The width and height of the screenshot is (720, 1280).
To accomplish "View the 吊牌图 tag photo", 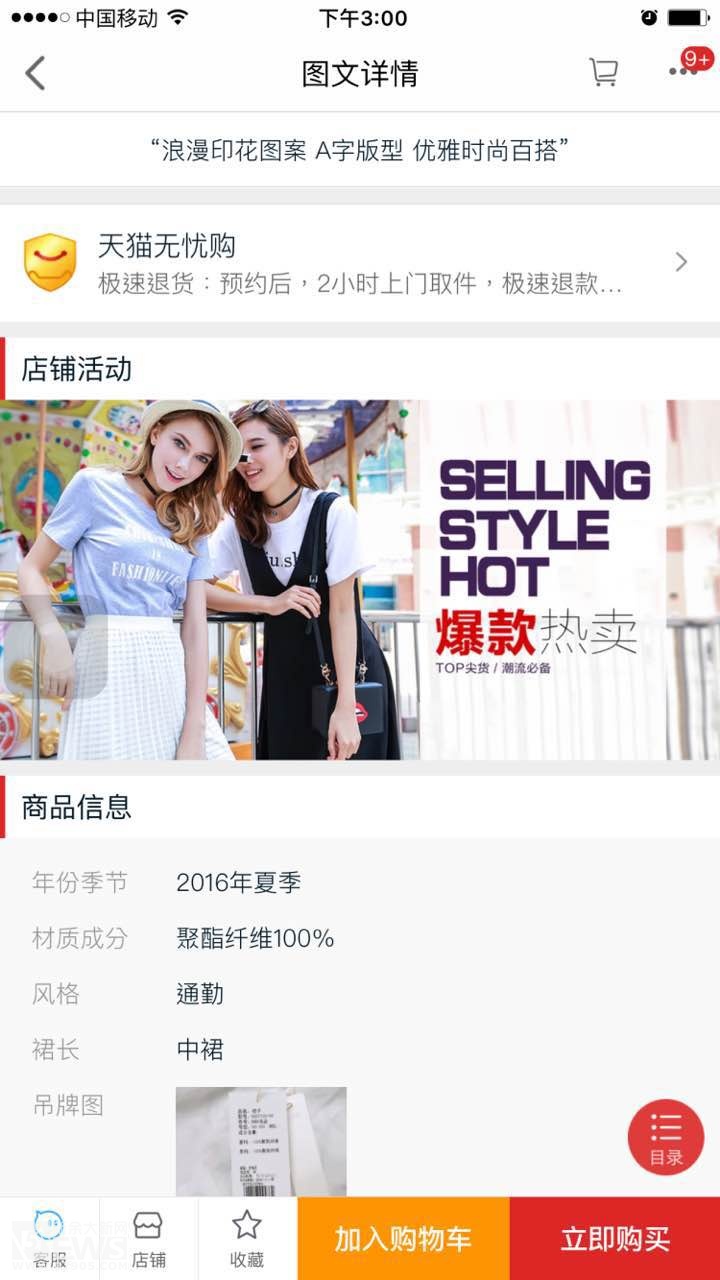I will (x=261, y=1141).
